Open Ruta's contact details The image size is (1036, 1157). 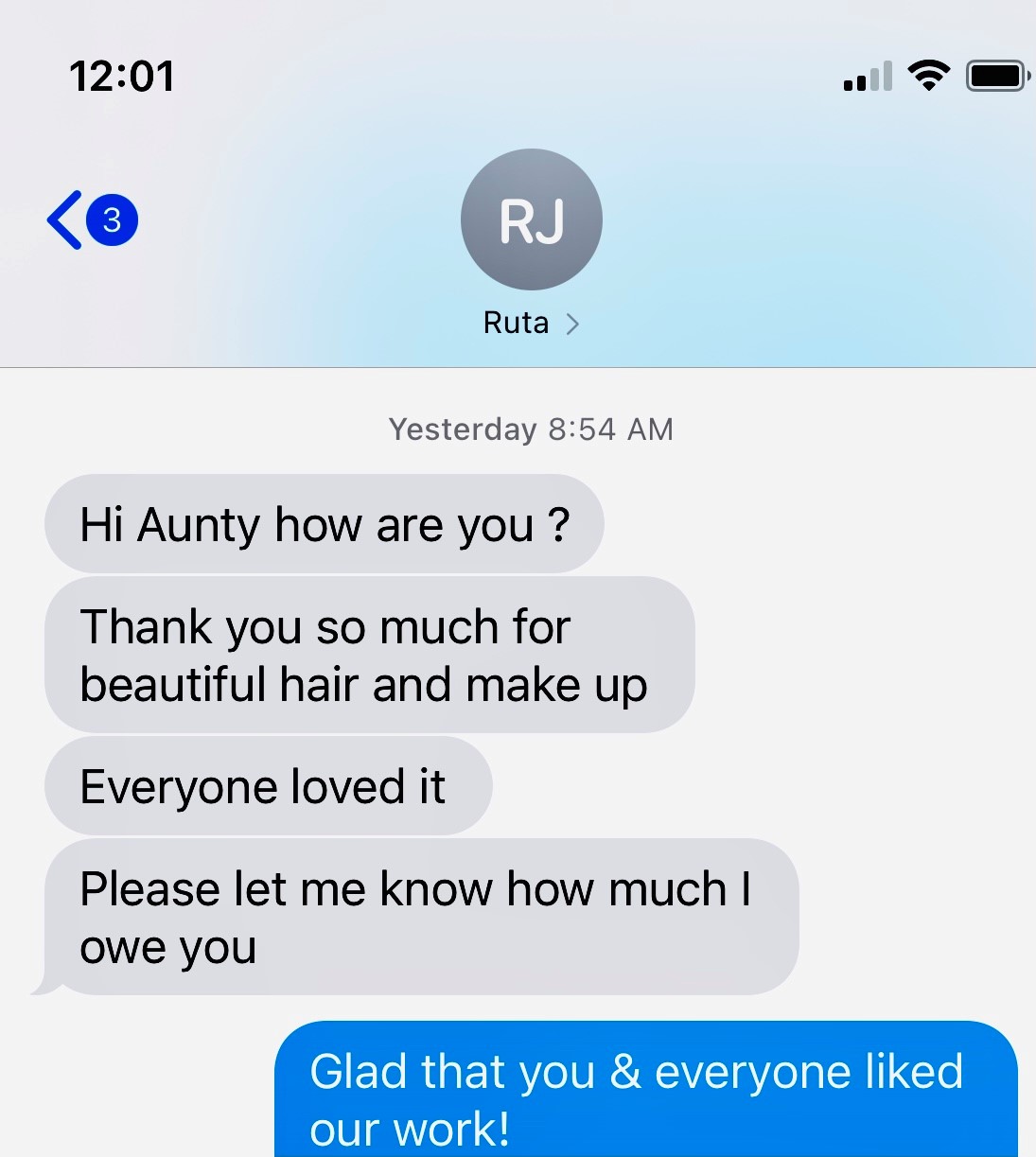point(531,323)
